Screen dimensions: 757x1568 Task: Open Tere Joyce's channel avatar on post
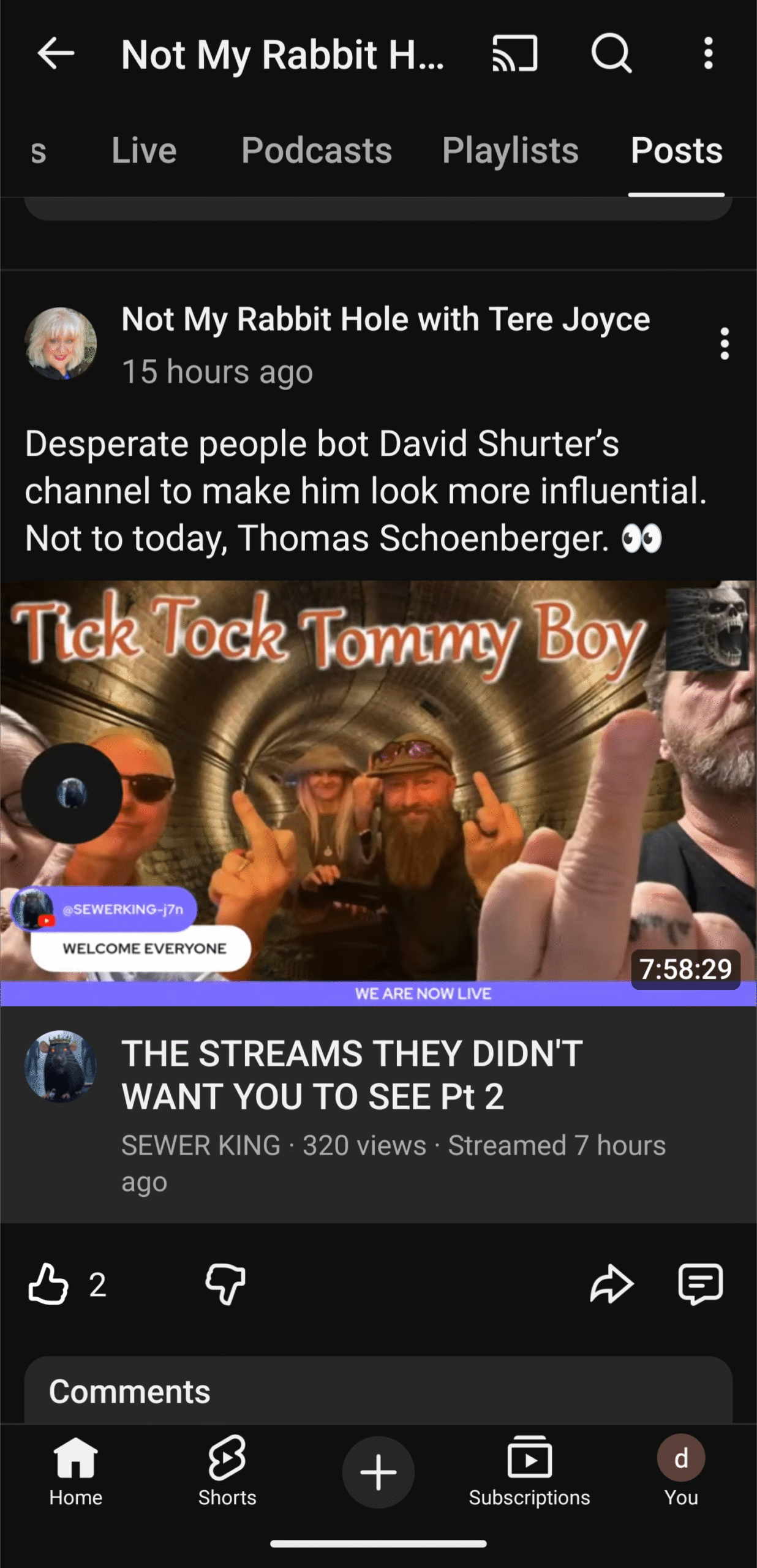point(61,344)
